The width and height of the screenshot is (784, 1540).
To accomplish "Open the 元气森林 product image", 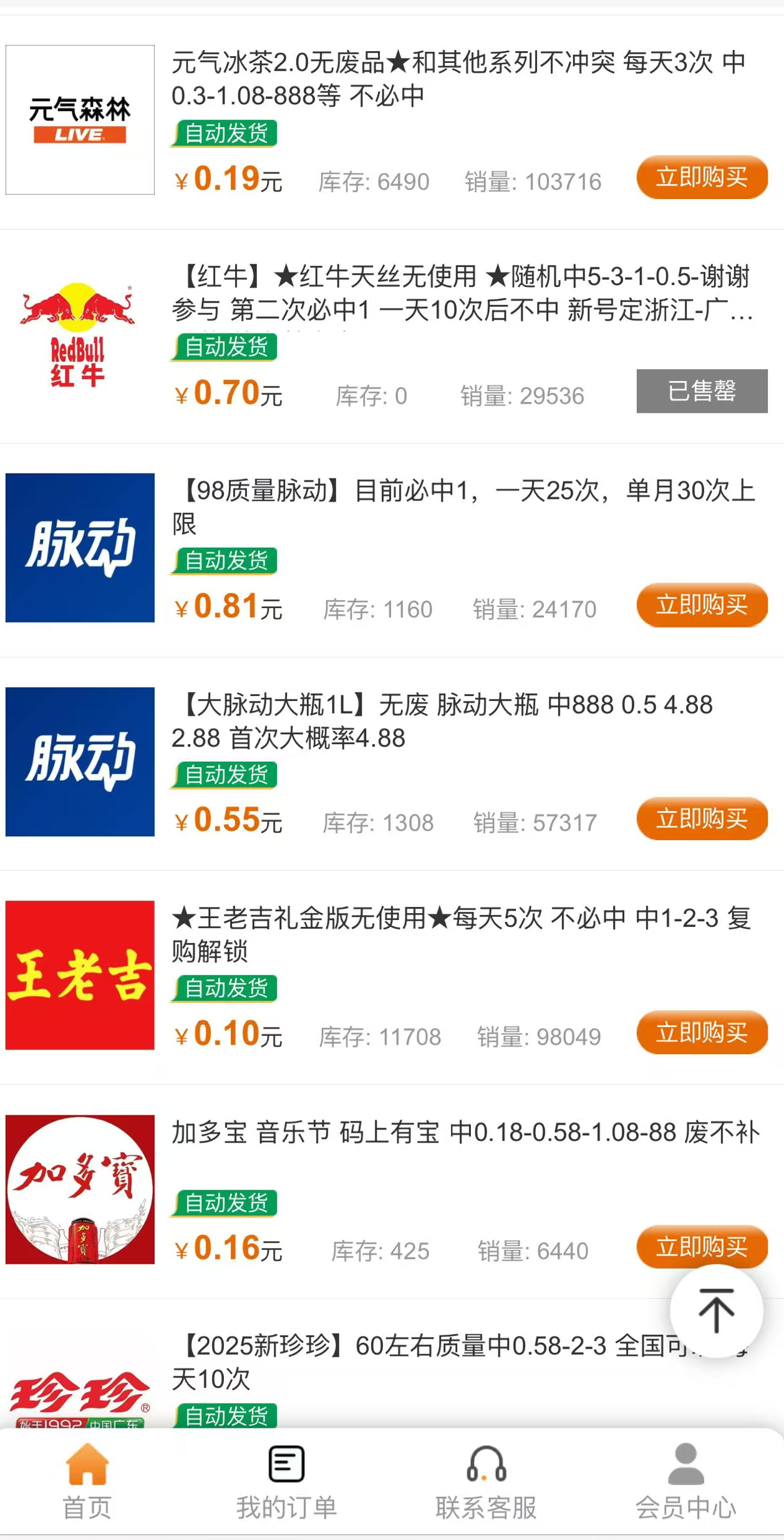I will 80,120.
